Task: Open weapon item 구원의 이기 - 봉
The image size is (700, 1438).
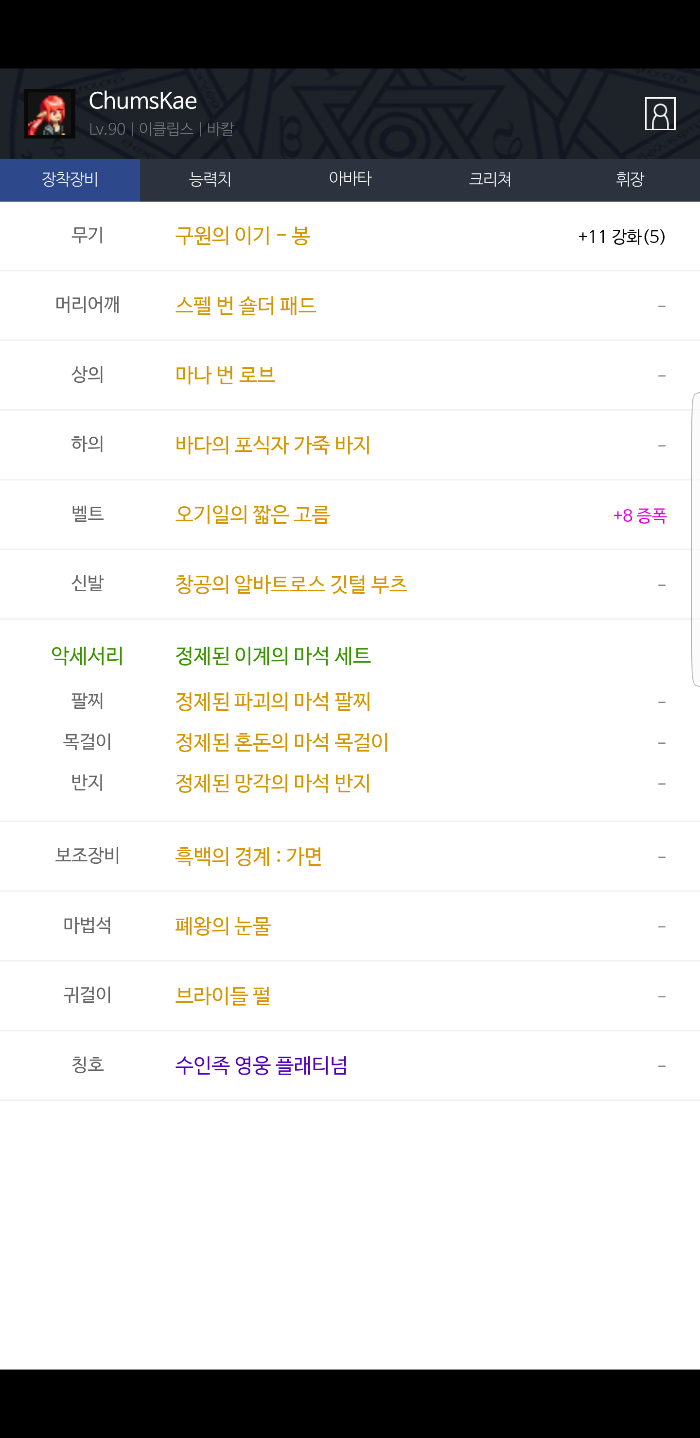Action: click(x=242, y=236)
